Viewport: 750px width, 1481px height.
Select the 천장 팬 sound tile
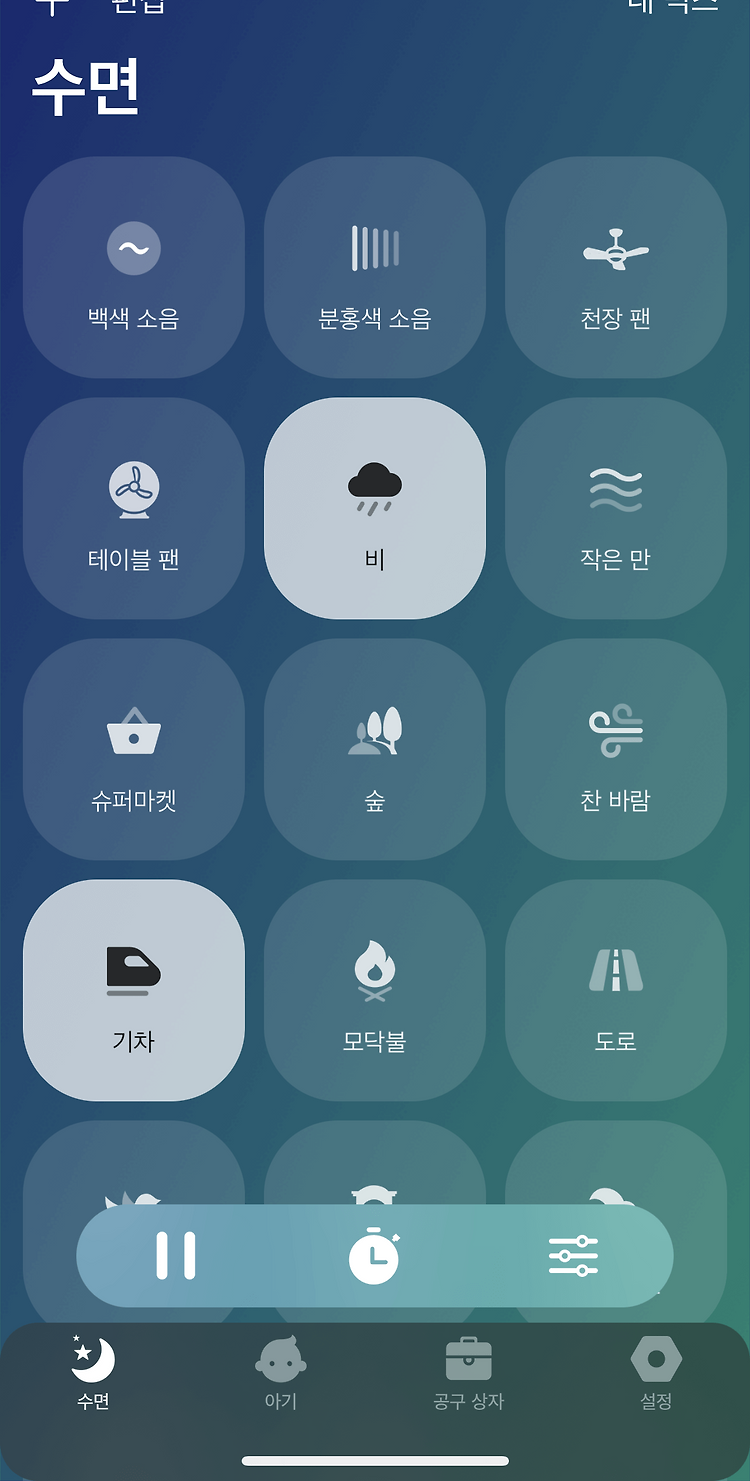coord(616,267)
